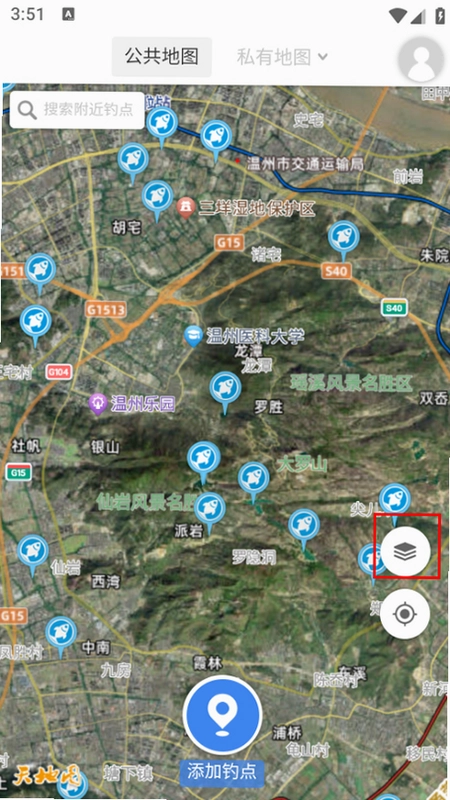Select the fishing spot marker beside 仙岩
The height and width of the screenshot is (800, 450).
33,555
